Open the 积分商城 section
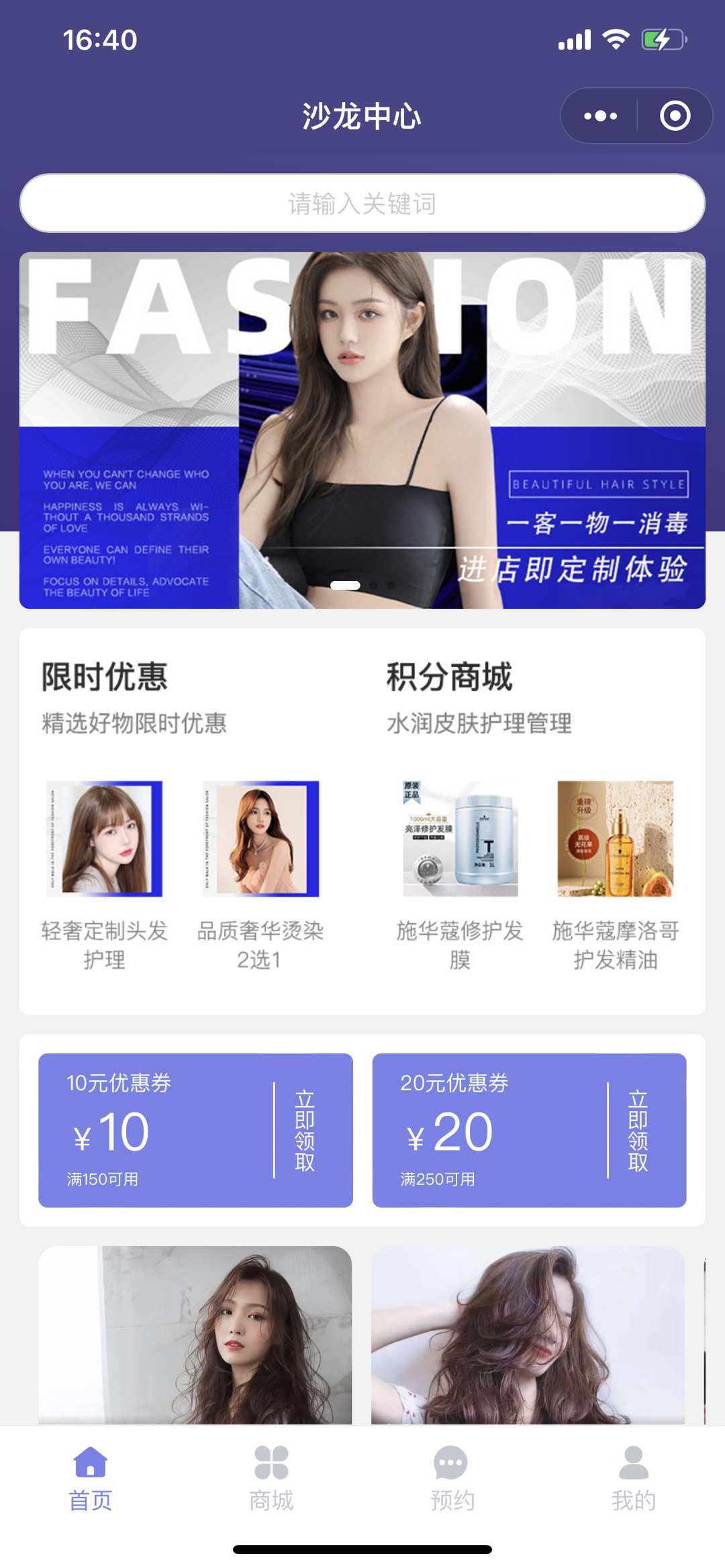Image resolution: width=725 pixels, height=1568 pixels. pos(449,676)
